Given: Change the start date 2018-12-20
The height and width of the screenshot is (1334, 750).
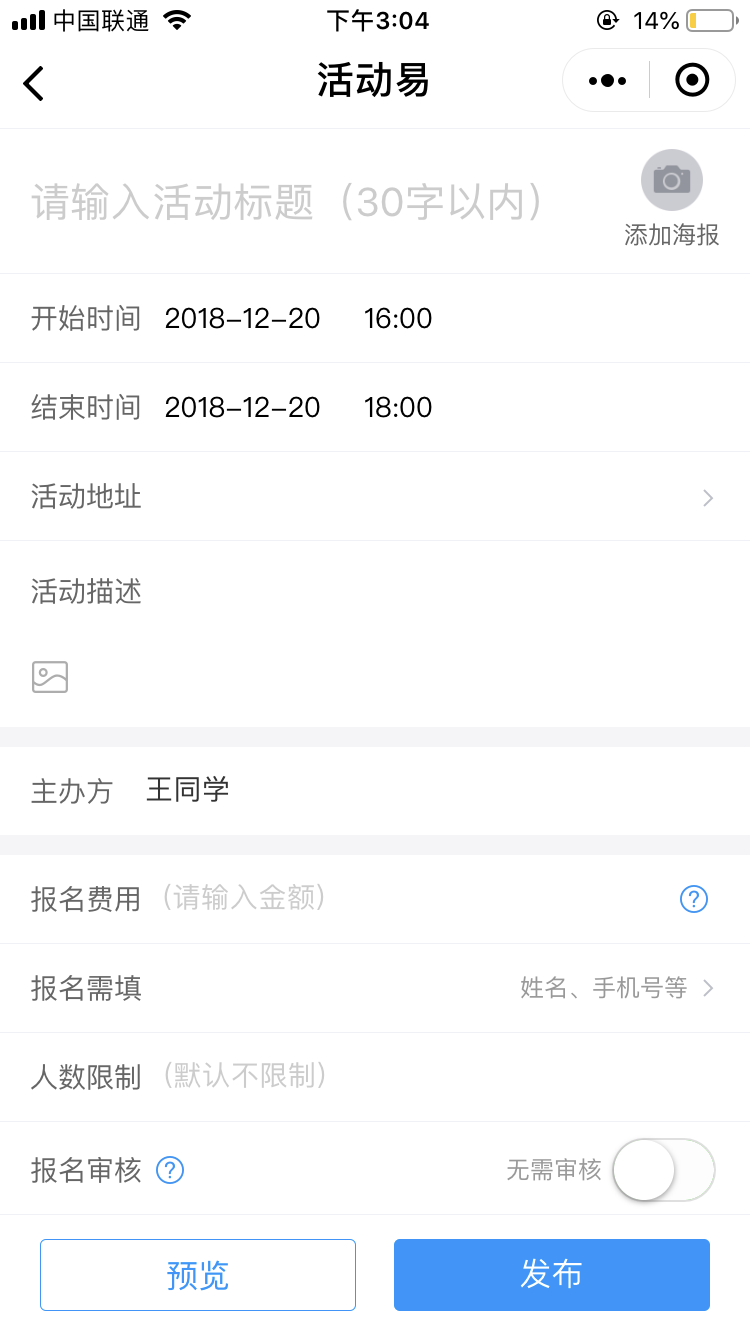Looking at the screenshot, I should [242, 319].
